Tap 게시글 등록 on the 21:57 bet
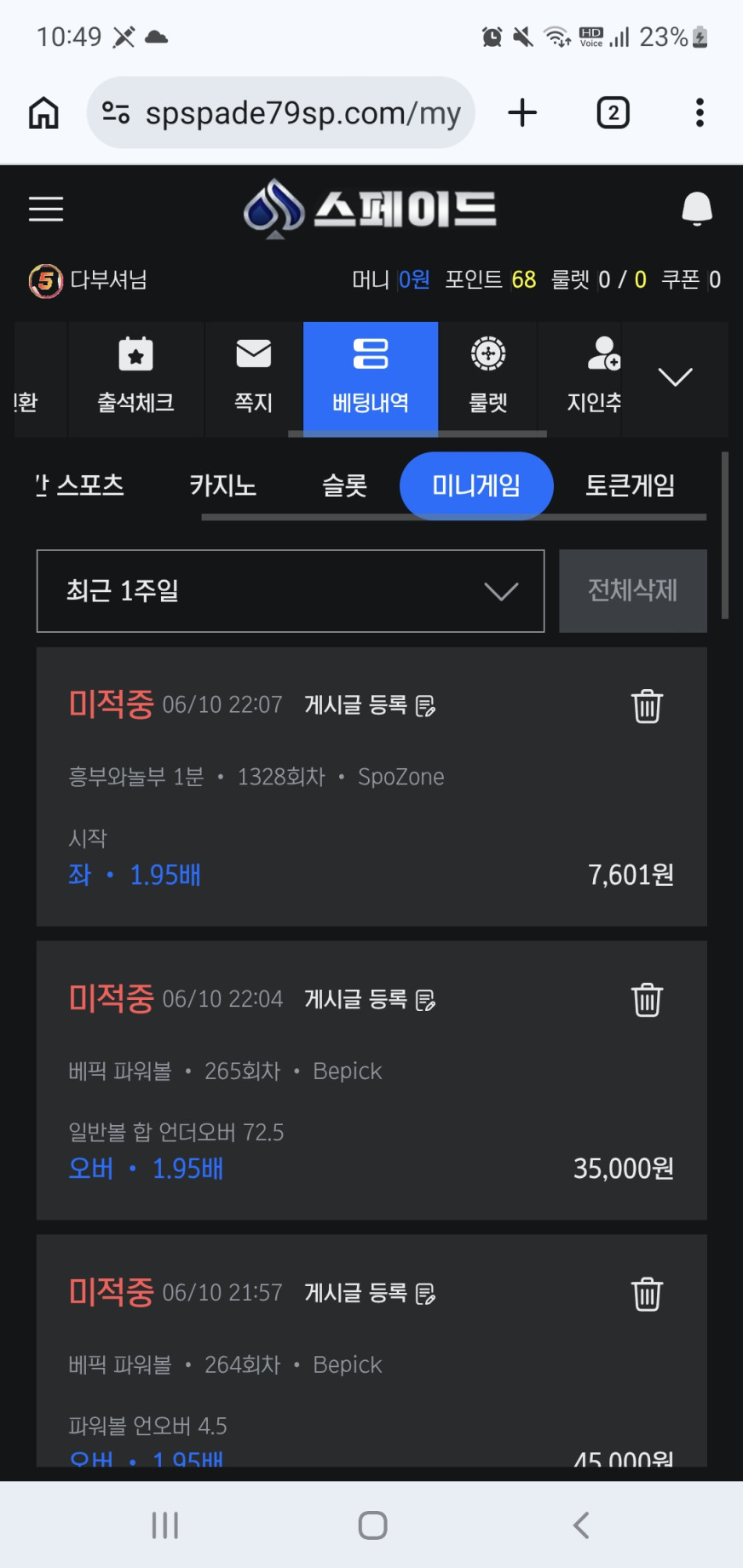 click(x=370, y=1293)
